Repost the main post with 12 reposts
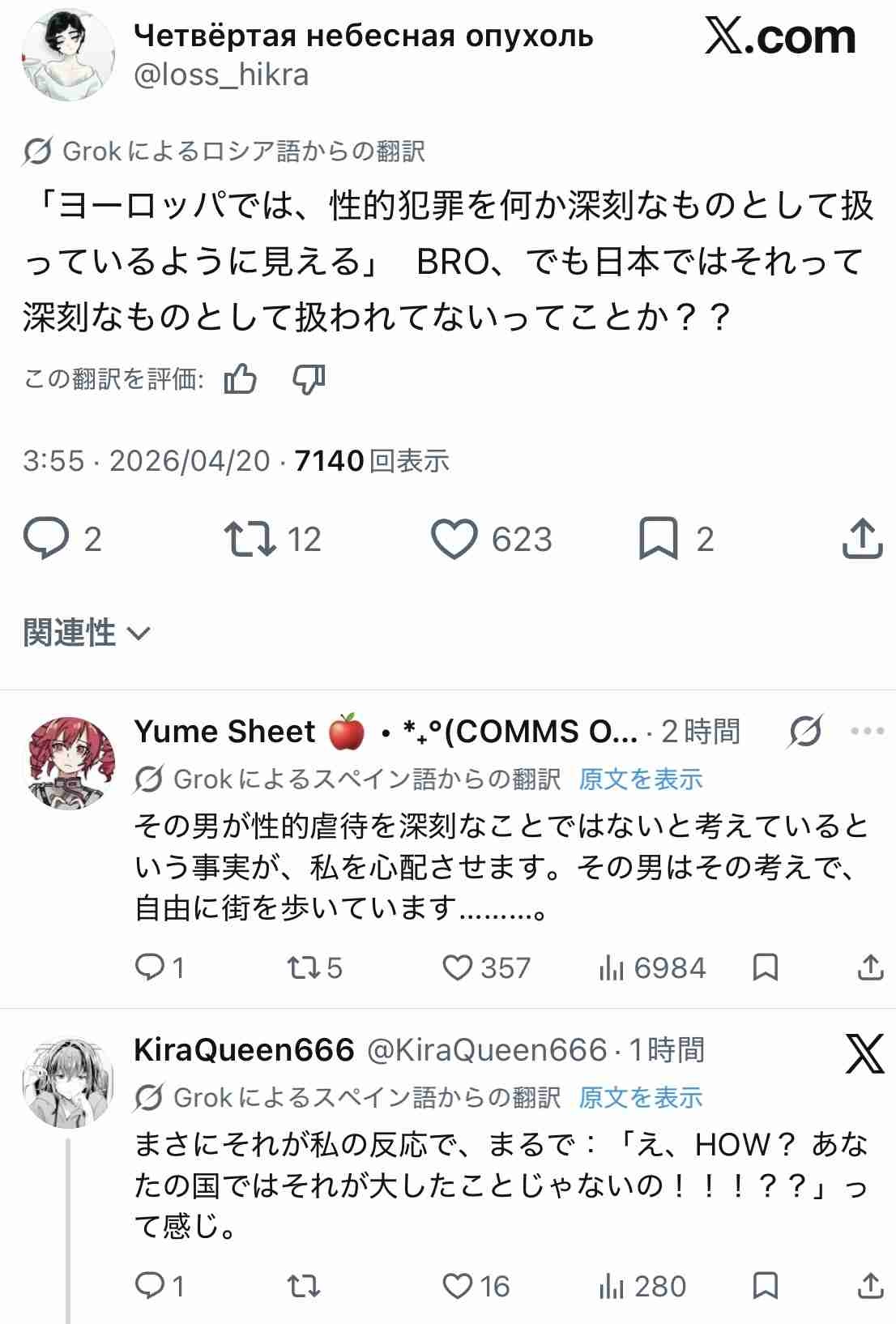The image size is (896, 1324). [250, 540]
